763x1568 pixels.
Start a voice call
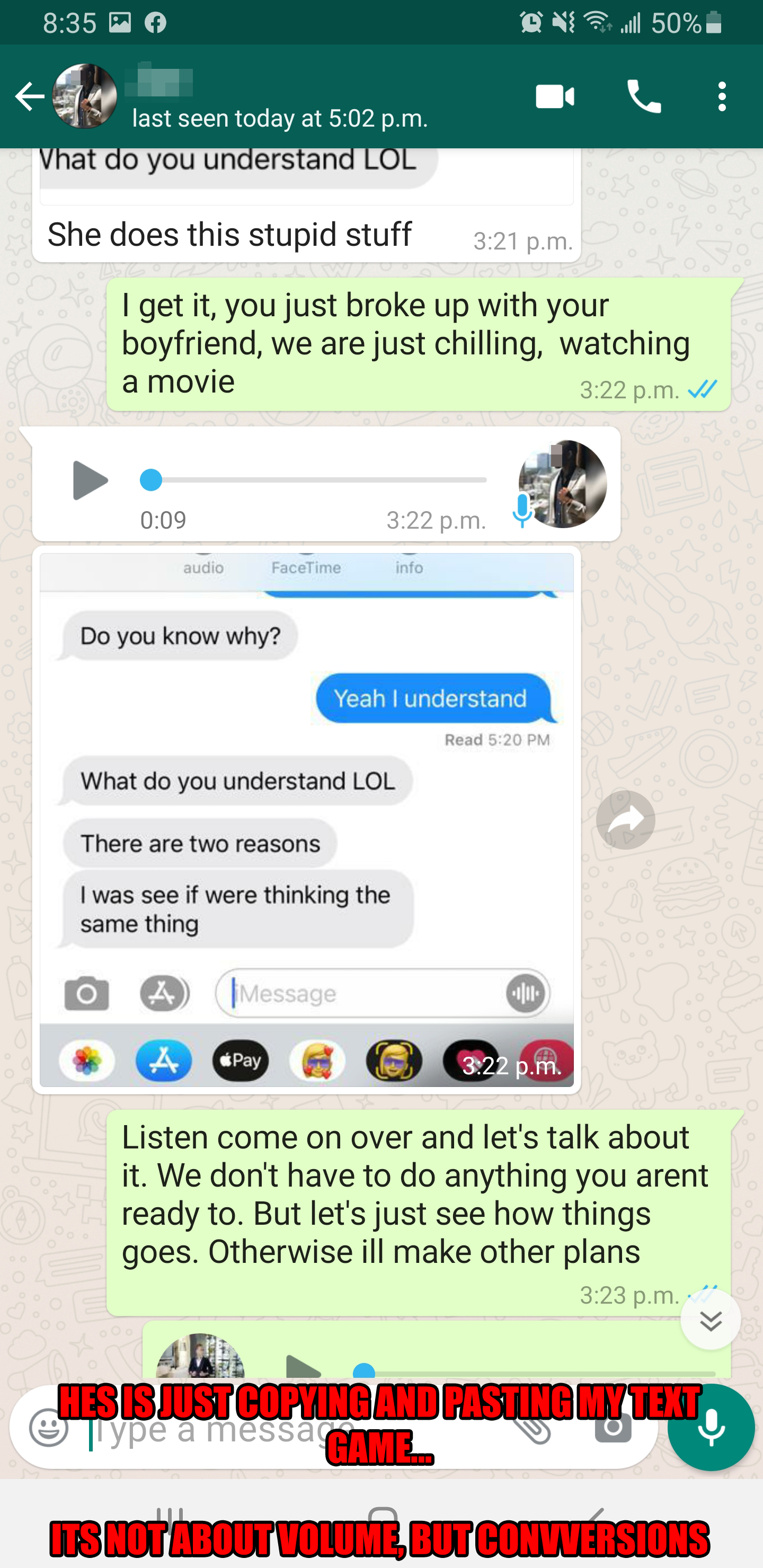point(644,97)
